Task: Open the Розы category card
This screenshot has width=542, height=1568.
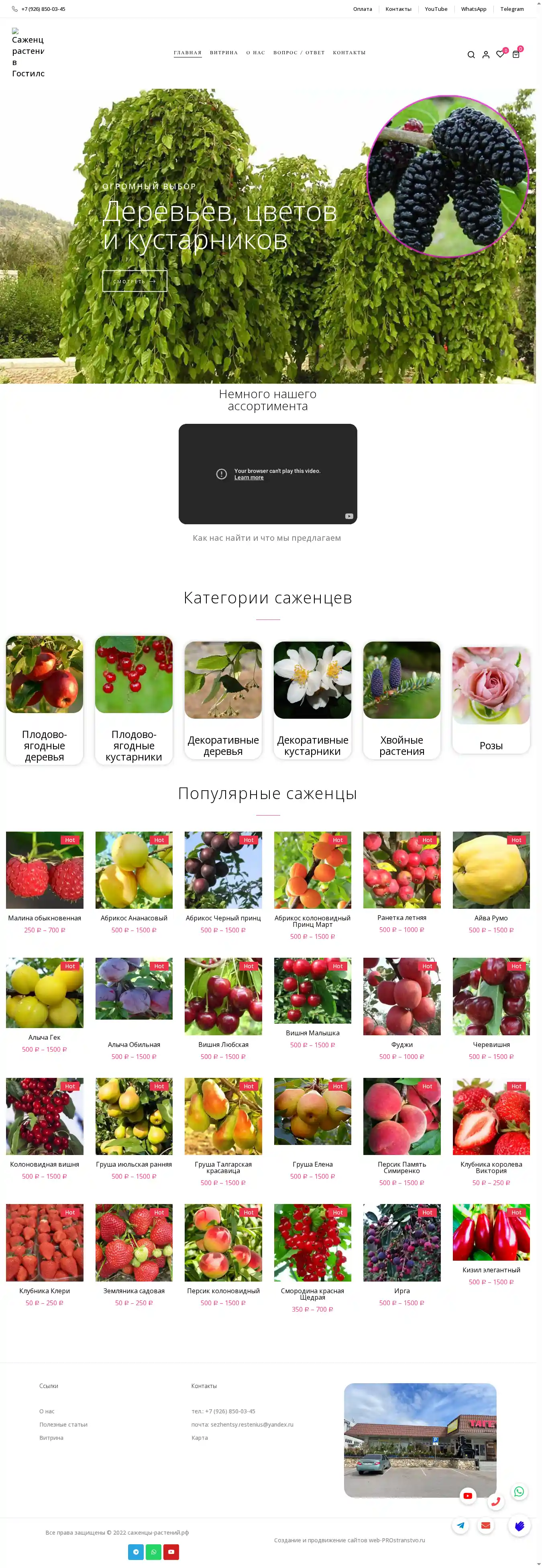Action: [x=491, y=700]
